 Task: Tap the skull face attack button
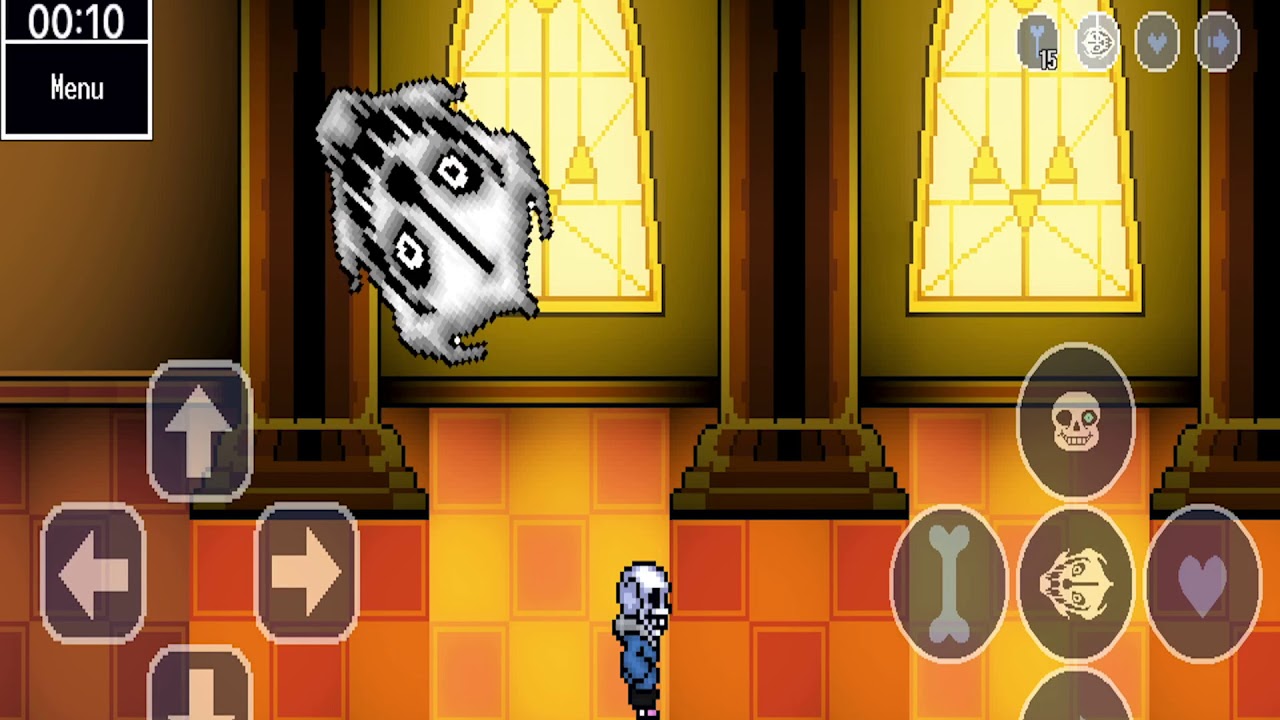click(1076, 421)
